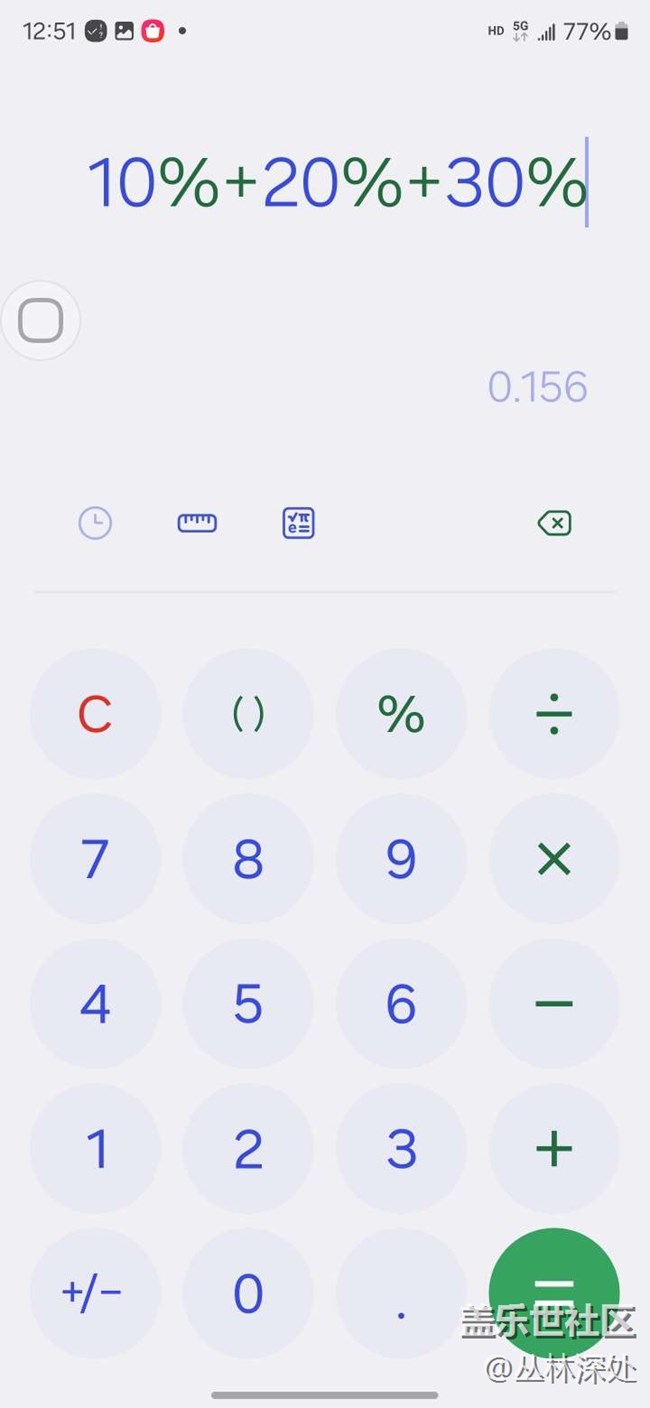Insert parentheses into the expression
The image size is (650, 1408).
tap(248, 714)
